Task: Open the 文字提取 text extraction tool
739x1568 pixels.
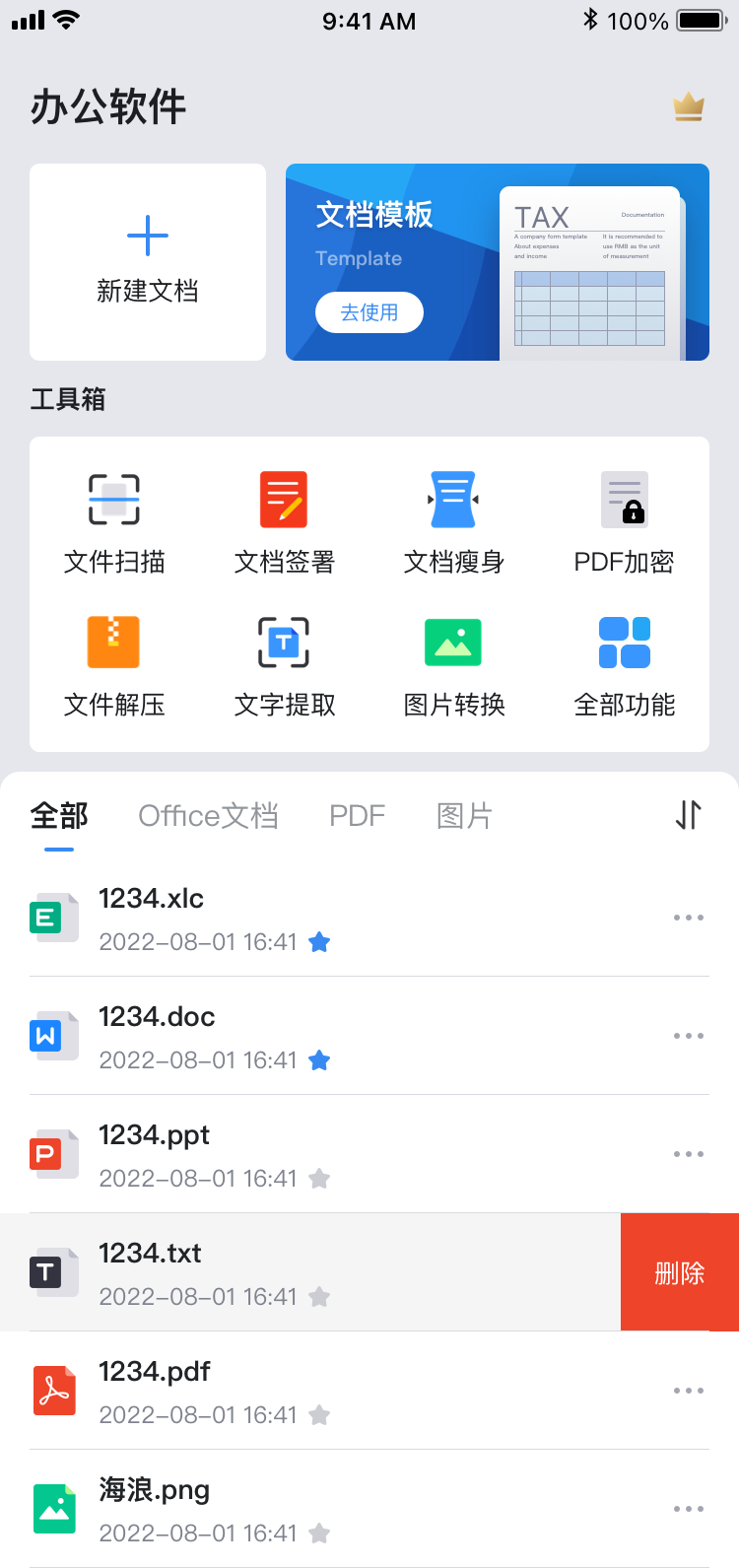Action: tap(284, 662)
